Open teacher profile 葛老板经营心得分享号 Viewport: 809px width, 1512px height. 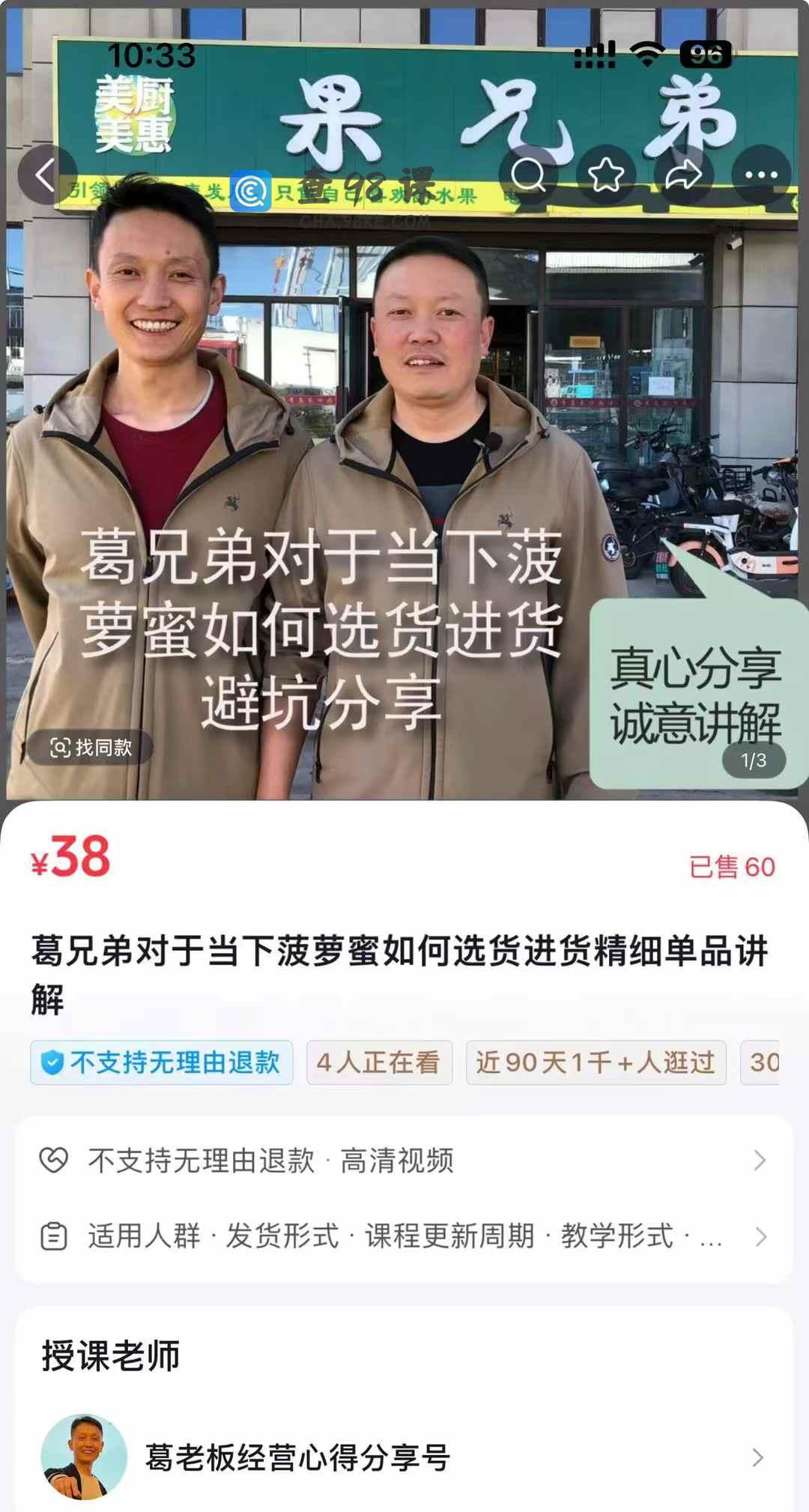[x=404, y=1457]
